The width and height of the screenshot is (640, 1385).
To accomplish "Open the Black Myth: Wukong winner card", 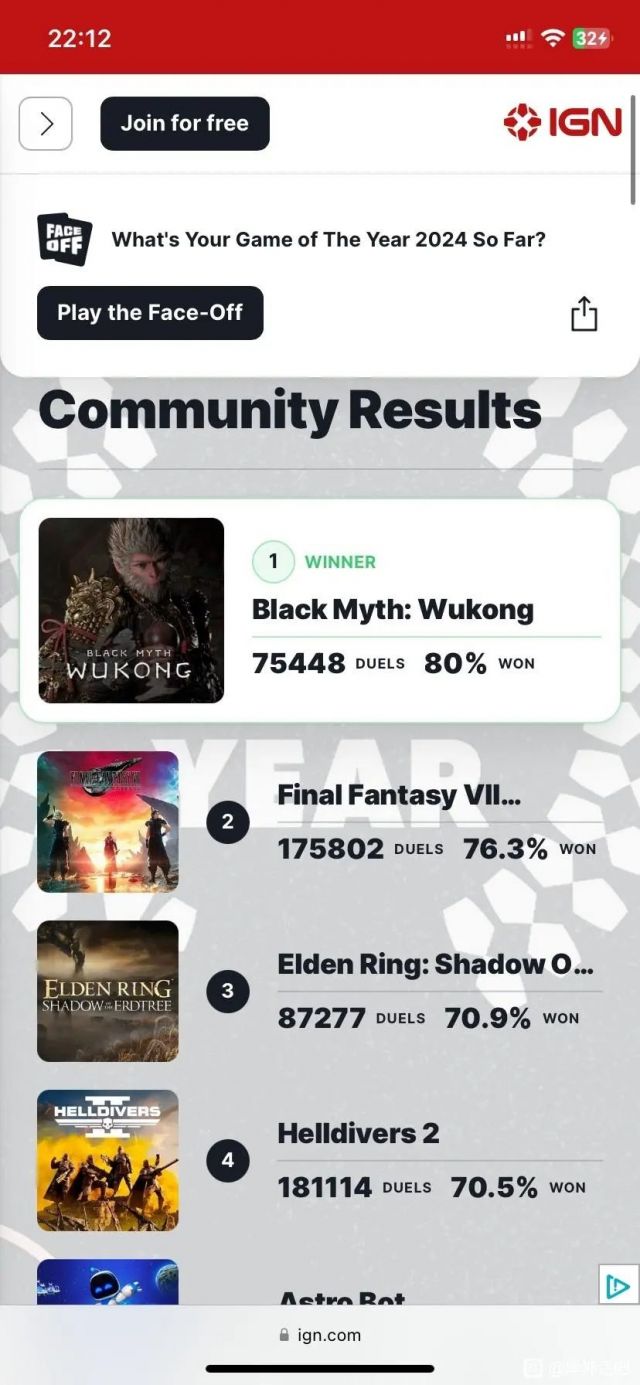I will tap(320, 610).
